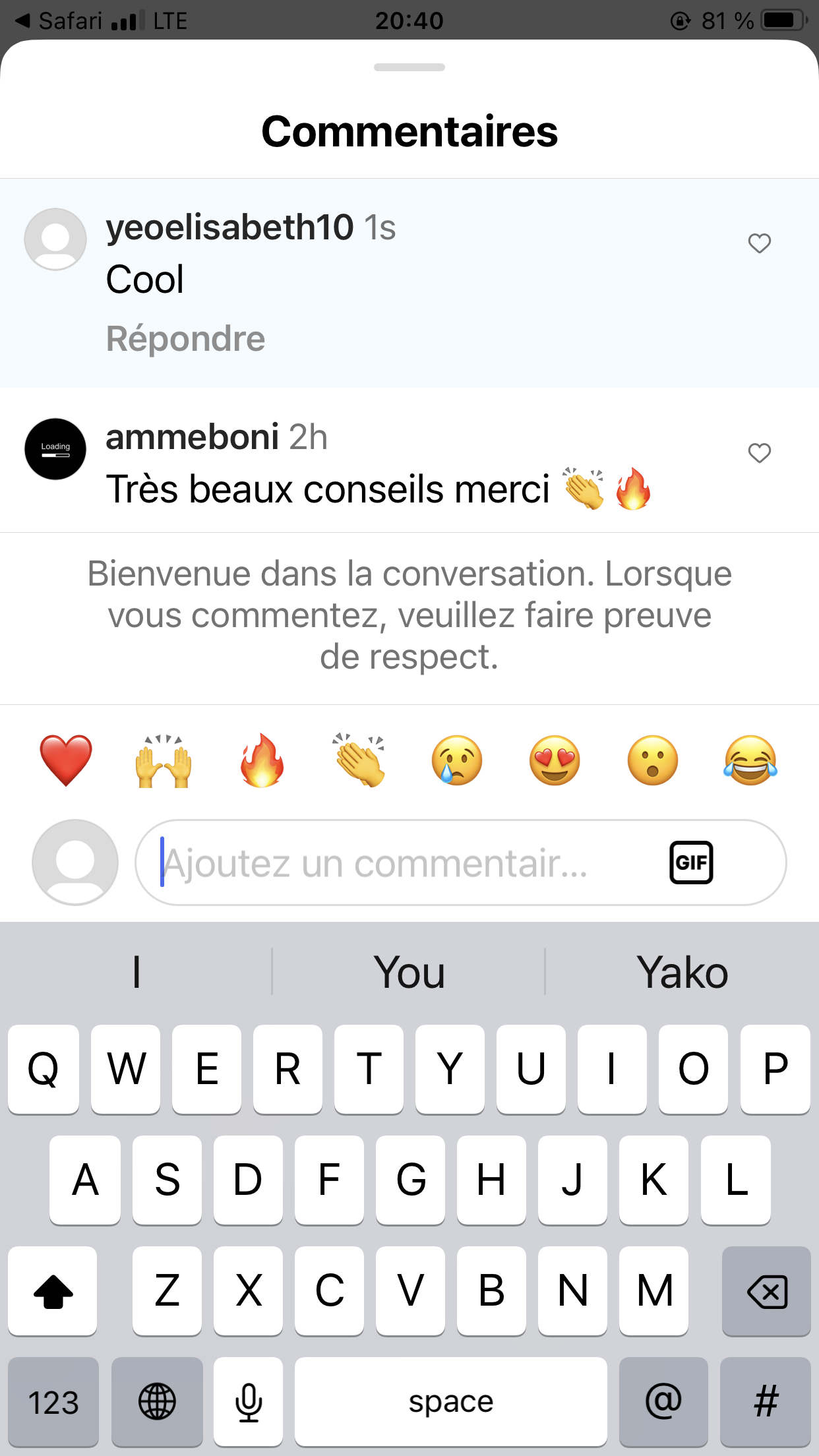819x1456 pixels.
Task: Insert the surprised face emoji
Action: 653,760
